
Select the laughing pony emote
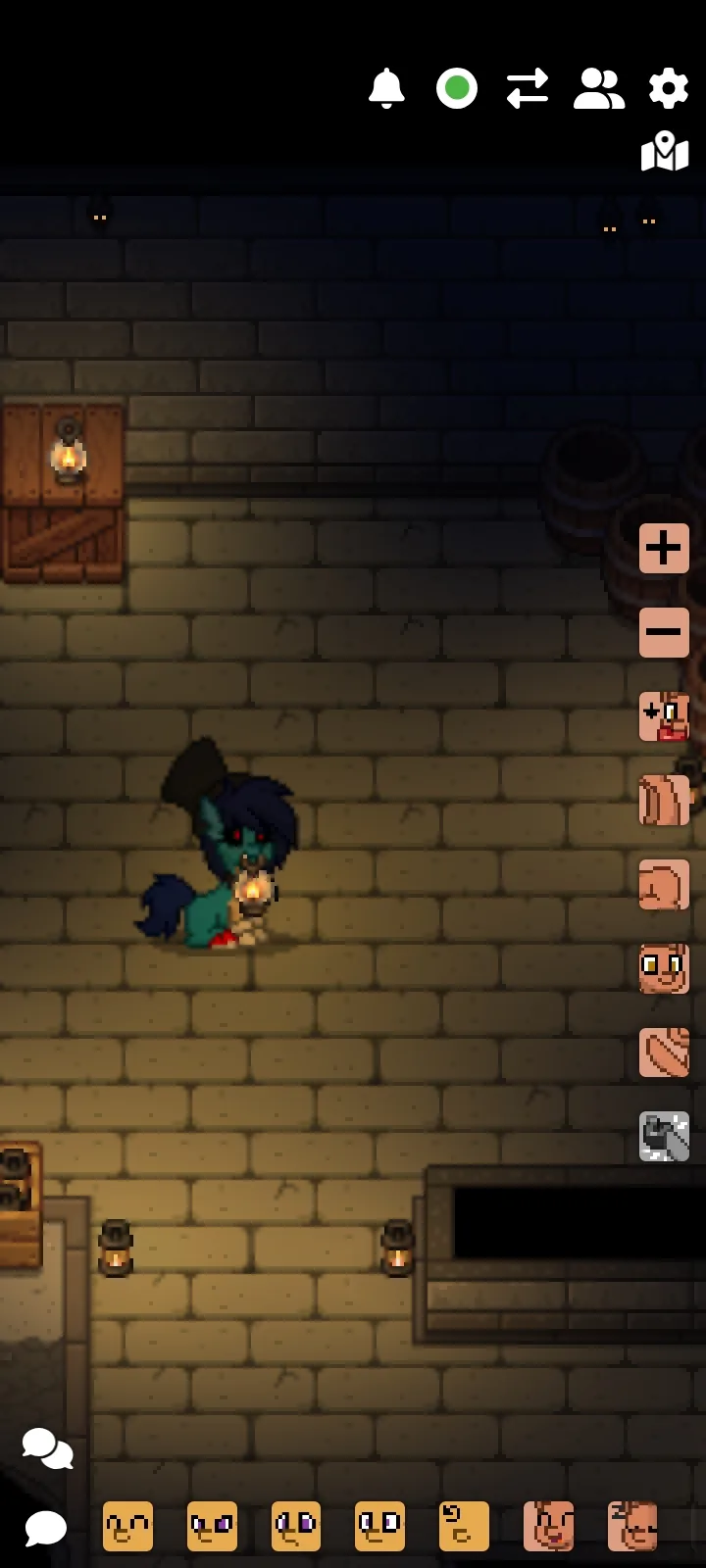point(548,1526)
